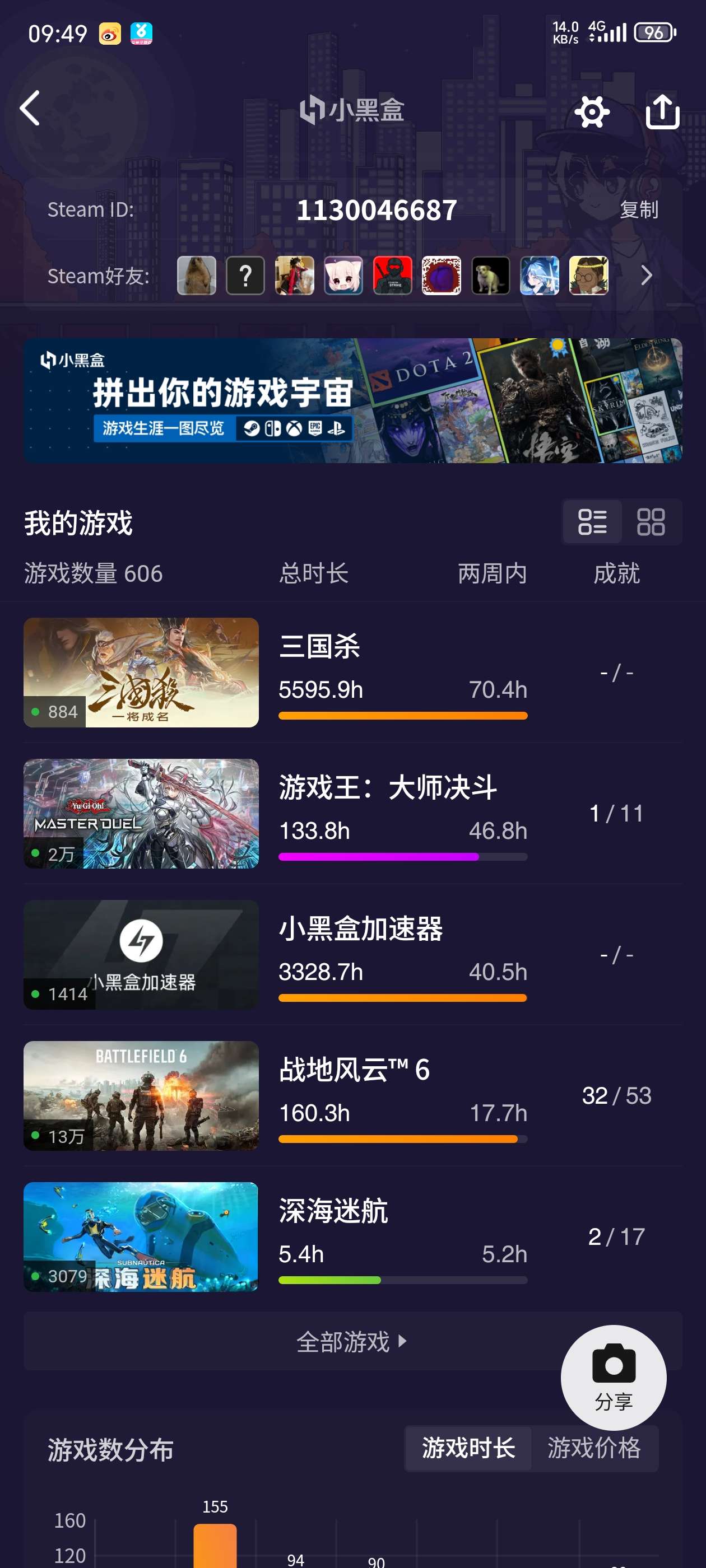The image size is (706, 1568).
Task: Switch my games to grid view
Action: click(651, 522)
